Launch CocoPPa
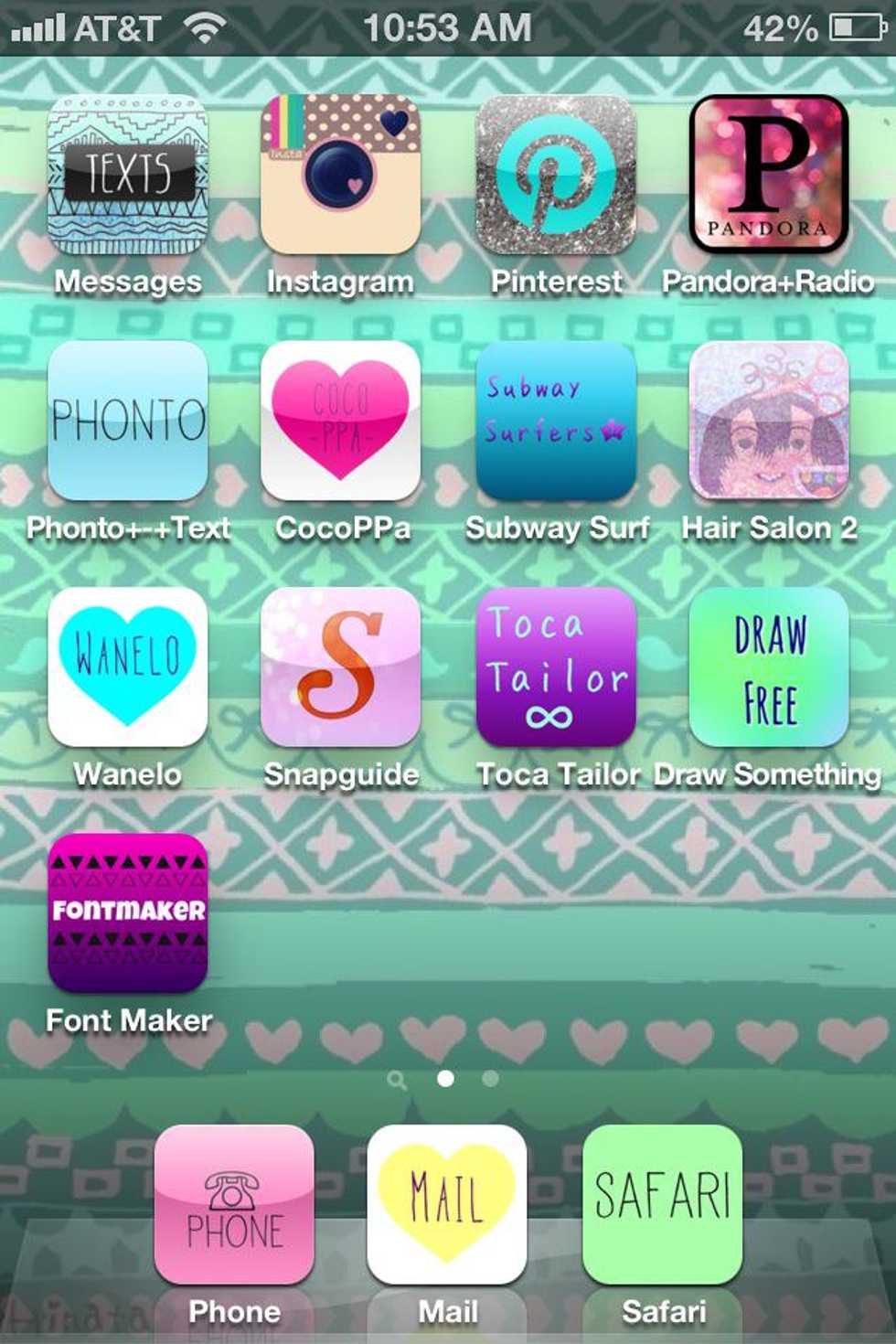Viewport: 896px width, 1344px height. click(341, 421)
